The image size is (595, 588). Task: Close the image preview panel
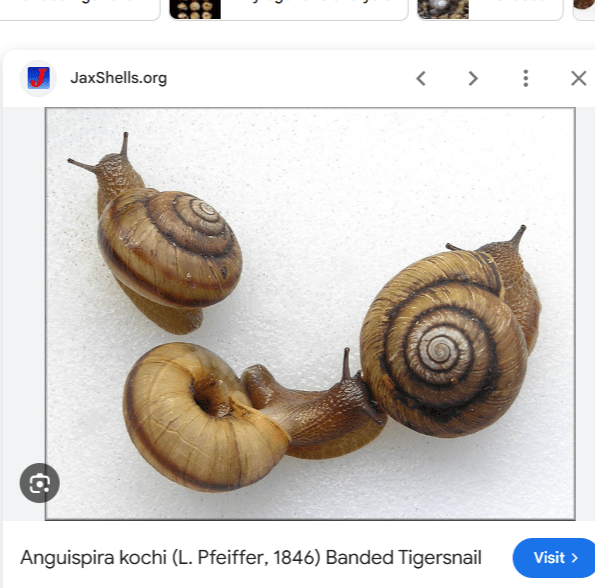(579, 79)
